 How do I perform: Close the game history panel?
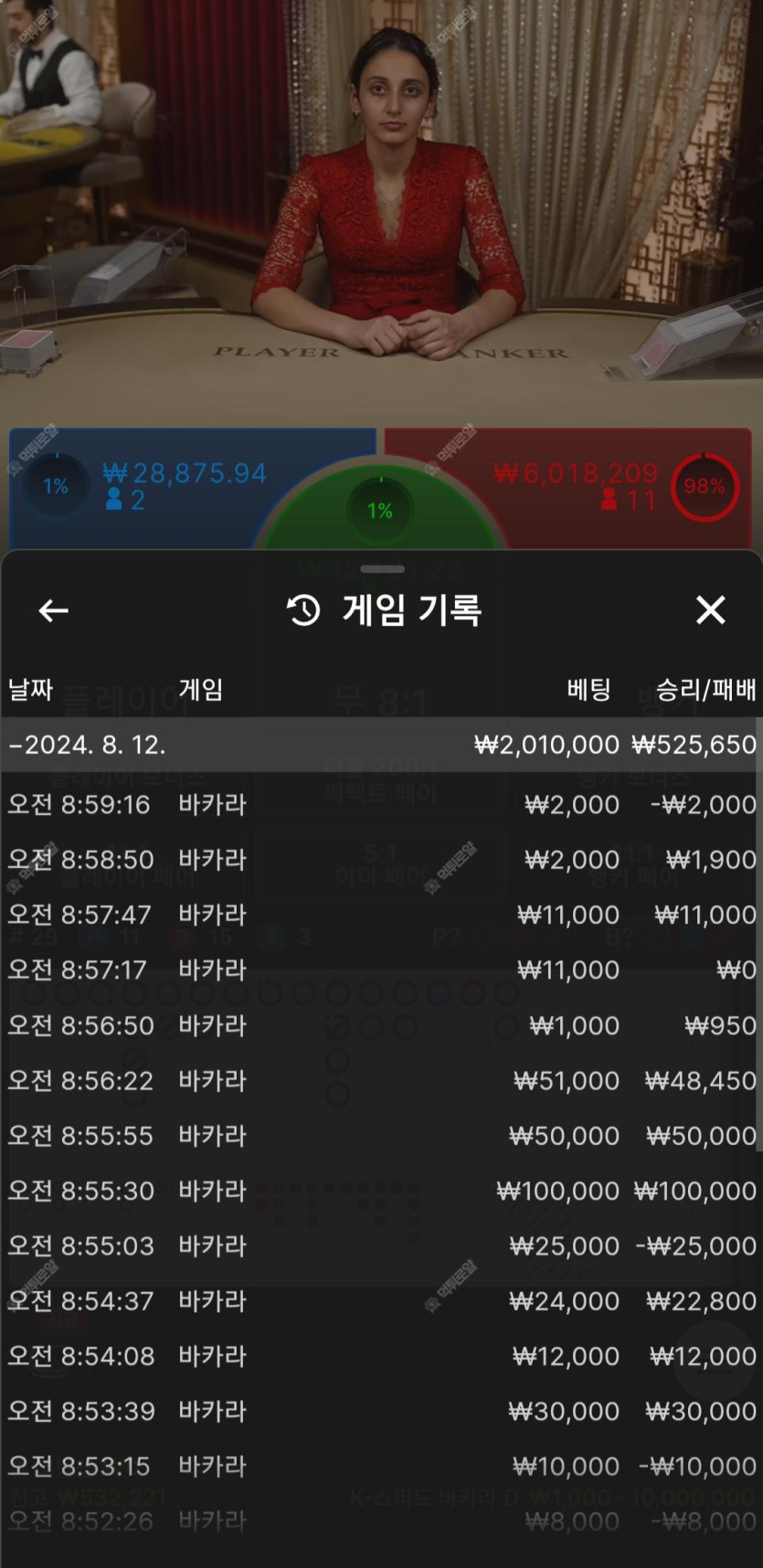point(710,610)
